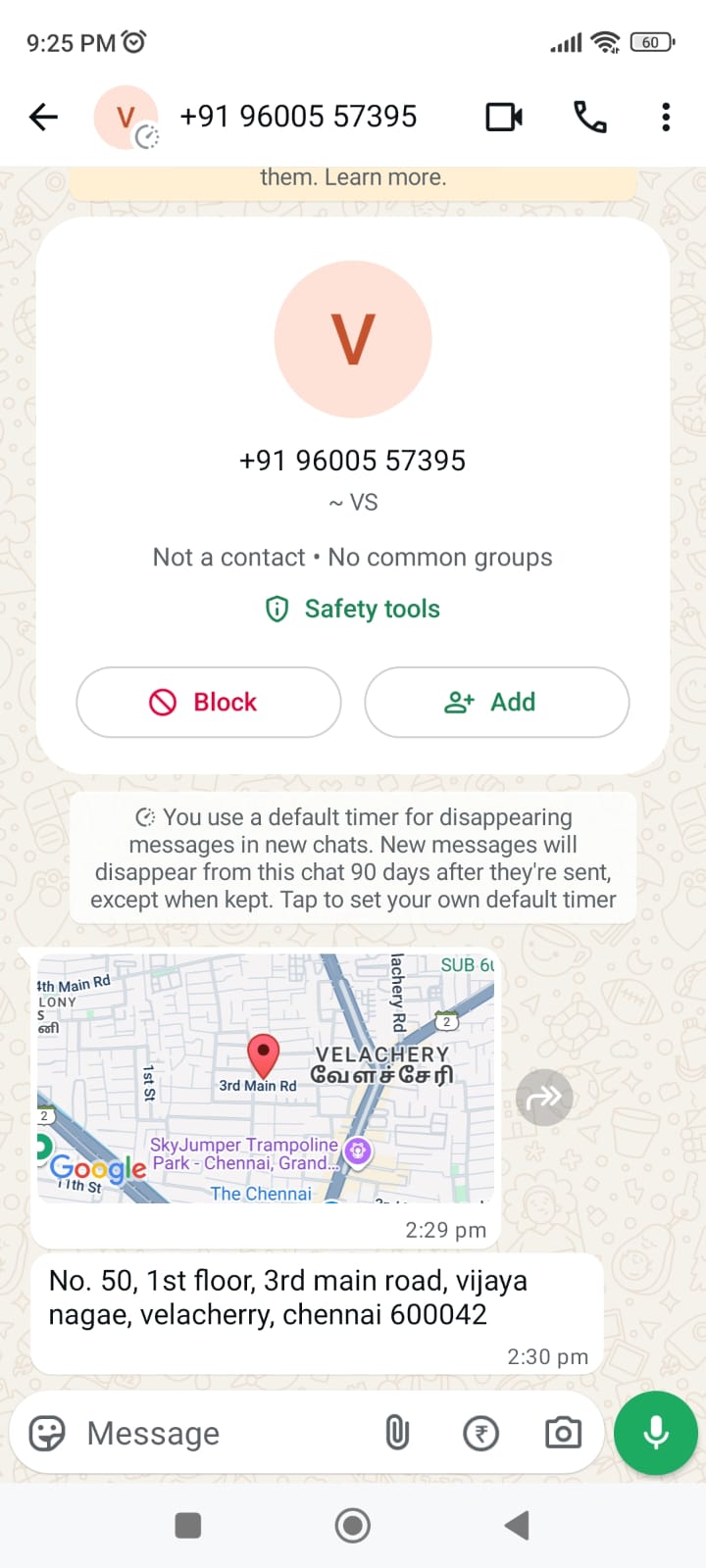706x1568 pixels.
Task: Tap the system home button
Action: (353, 1525)
